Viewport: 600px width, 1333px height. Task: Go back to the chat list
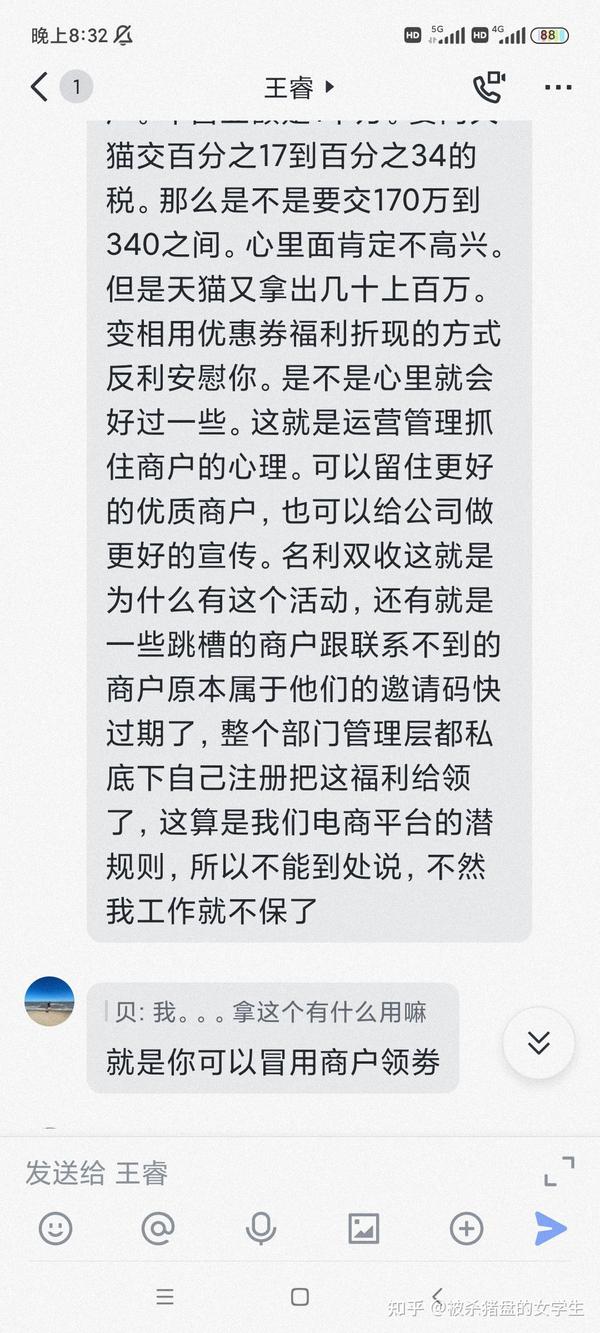pyautogui.click(x=38, y=87)
